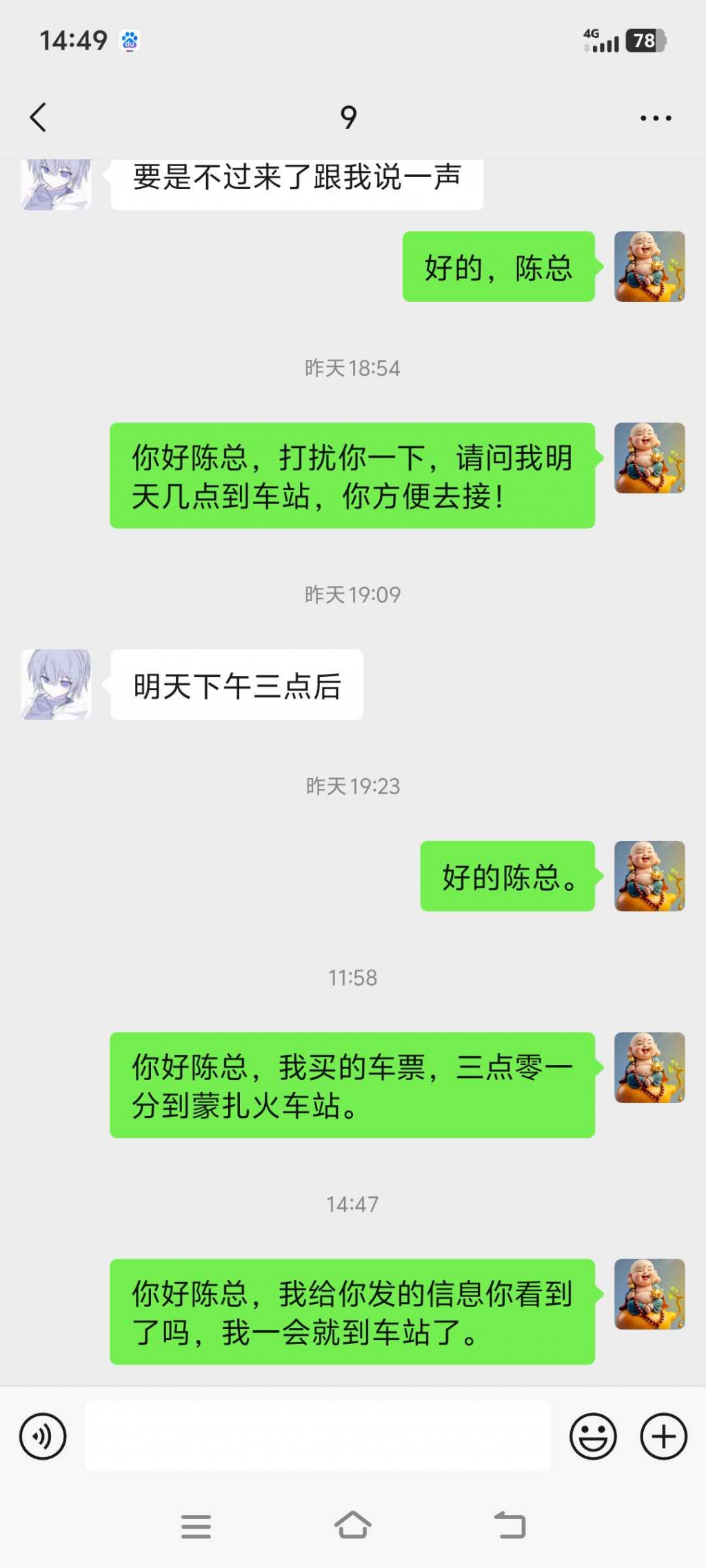Open the plus attachments menu

(663, 1437)
